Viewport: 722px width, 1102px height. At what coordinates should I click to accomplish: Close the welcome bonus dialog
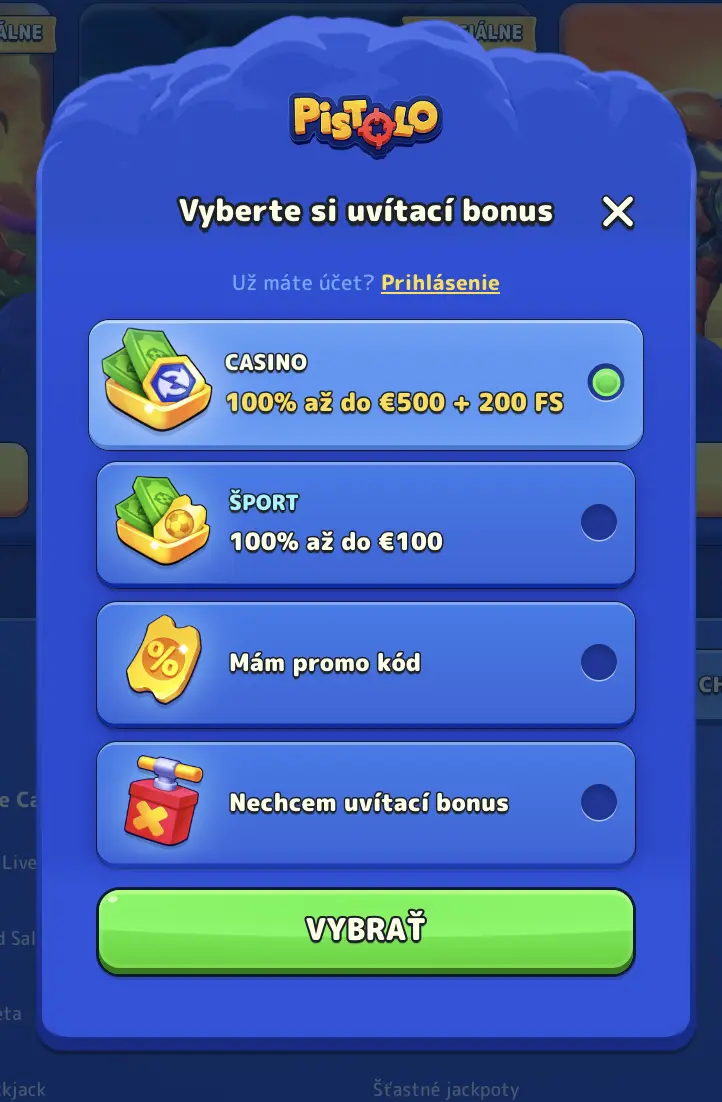(x=618, y=211)
